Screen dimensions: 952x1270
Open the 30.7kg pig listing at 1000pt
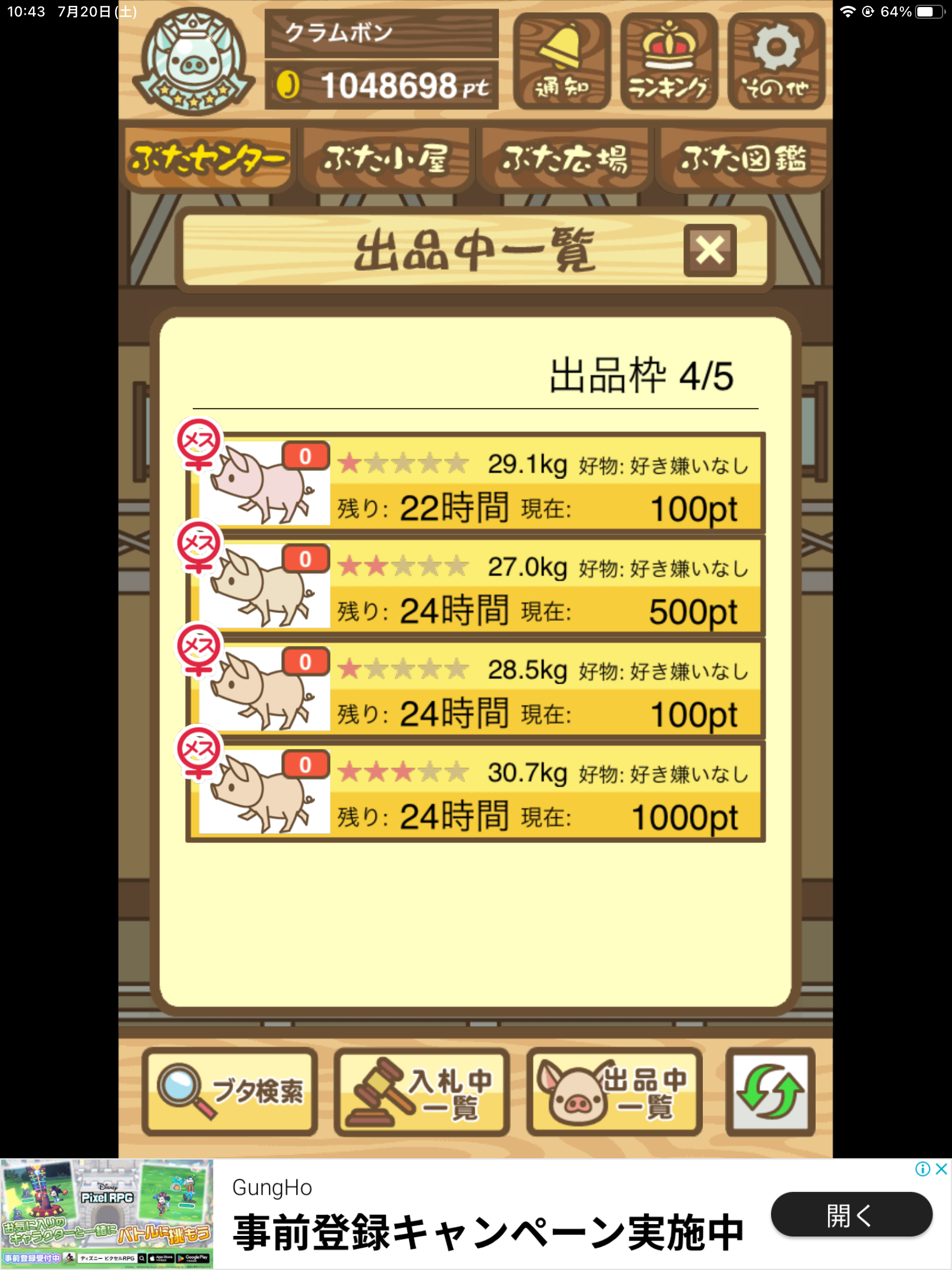pyautogui.click(x=475, y=792)
